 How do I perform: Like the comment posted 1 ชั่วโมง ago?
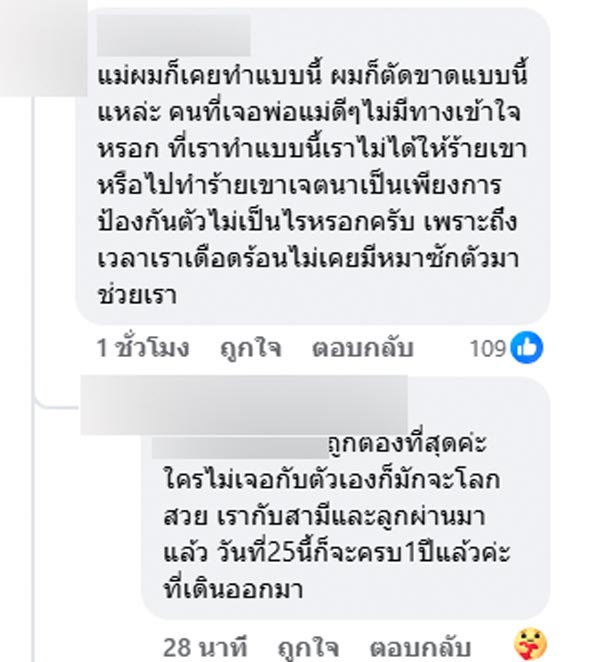250,348
